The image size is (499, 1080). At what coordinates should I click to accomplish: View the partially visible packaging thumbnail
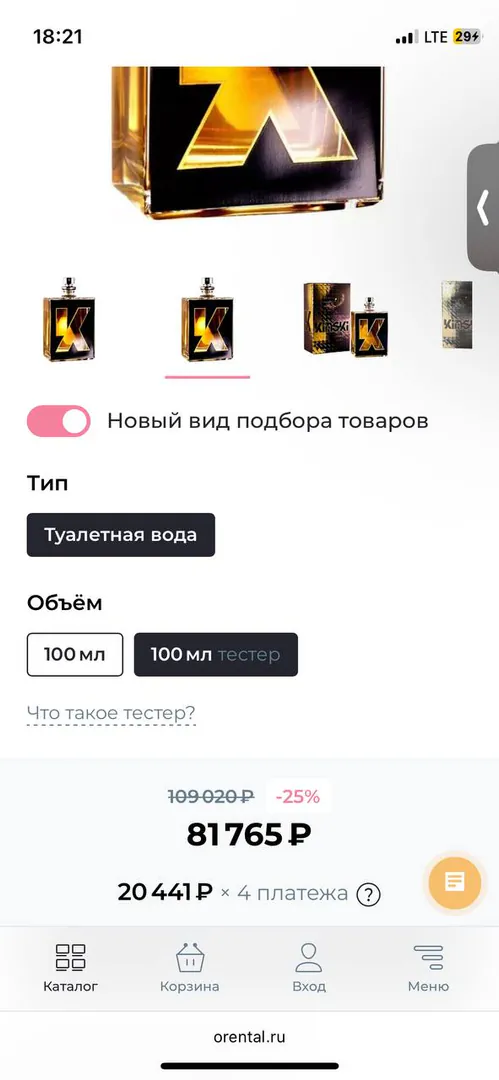pyautogui.click(x=457, y=315)
